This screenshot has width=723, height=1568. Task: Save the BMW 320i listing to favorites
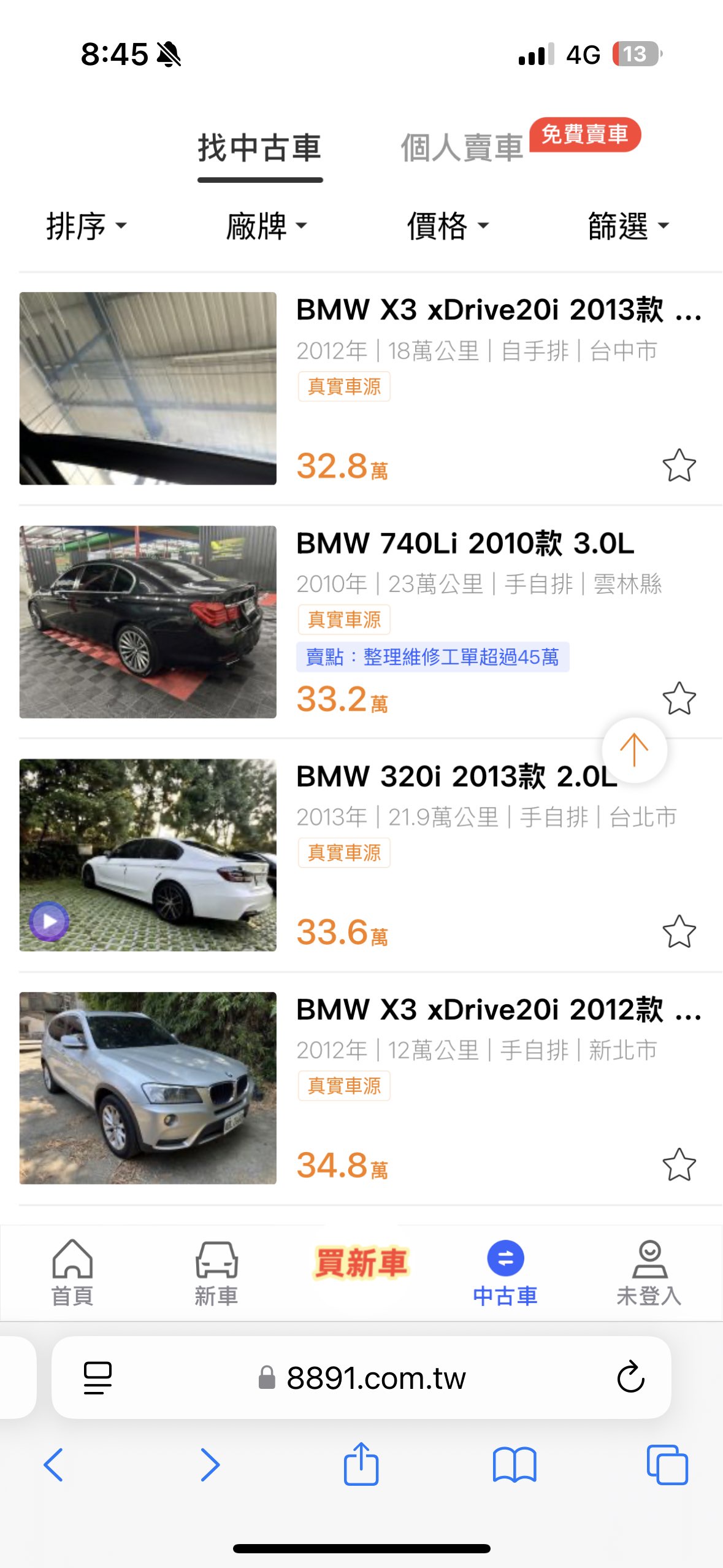click(x=679, y=932)
